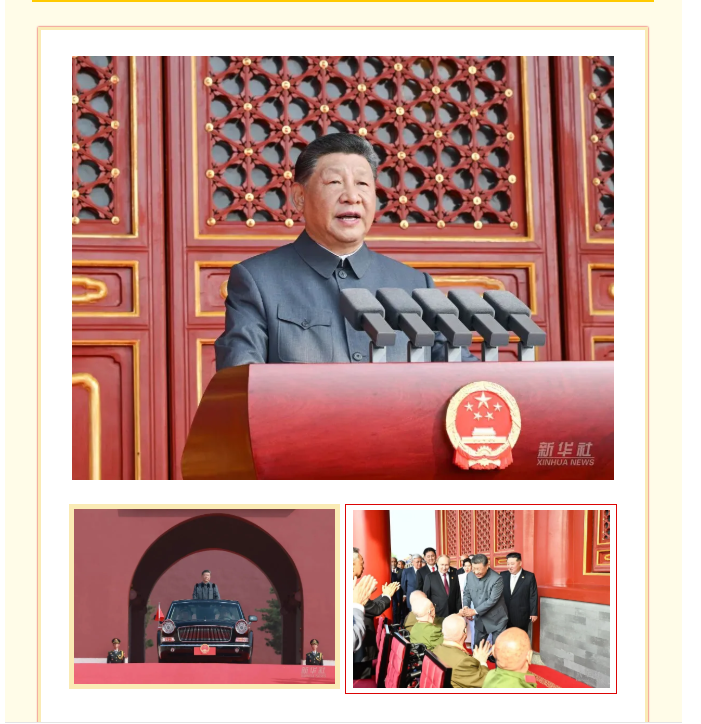Select the thumbnail of greeting seated veterans
The height and width of the screenshot is (724, 701).
tap(481, 598)
